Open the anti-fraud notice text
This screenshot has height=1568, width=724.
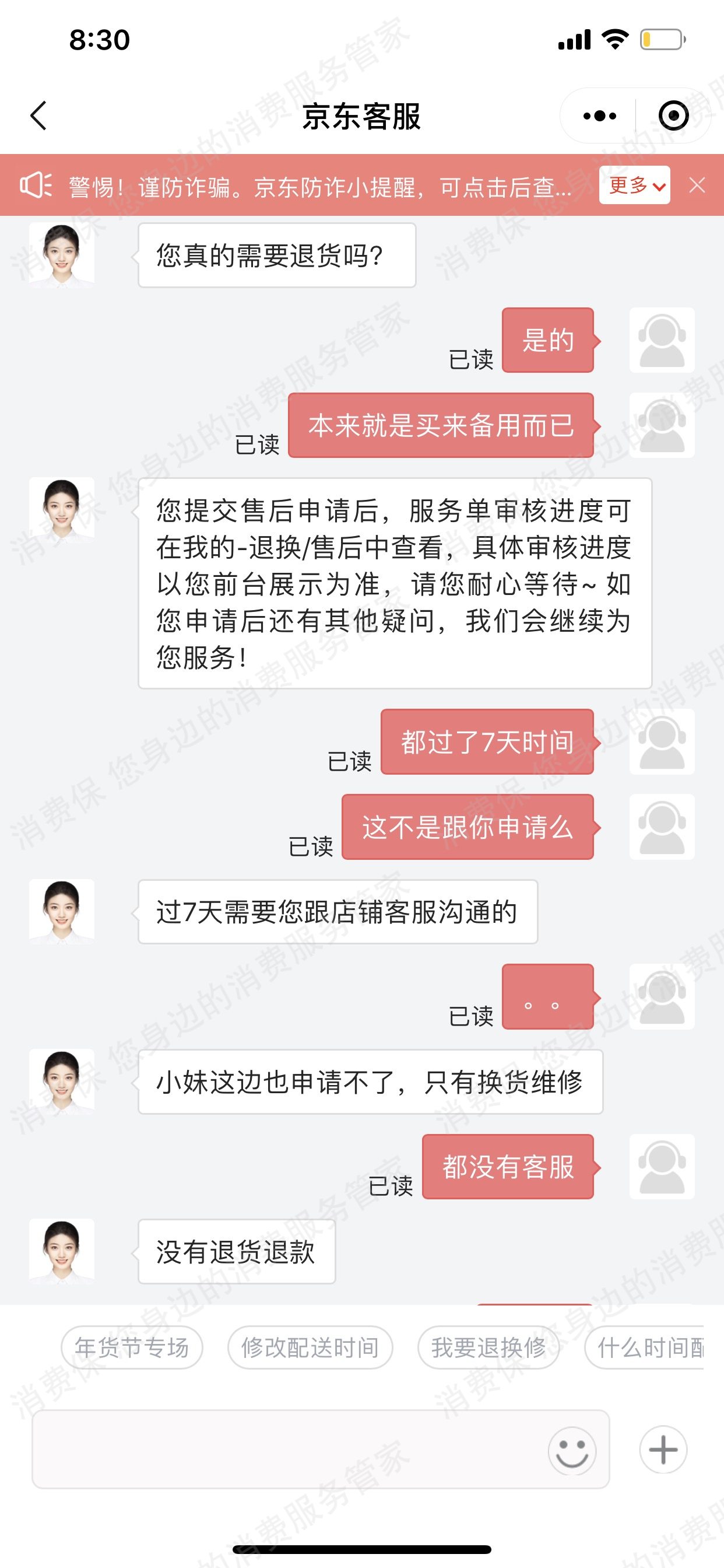[x=319, y=186]
